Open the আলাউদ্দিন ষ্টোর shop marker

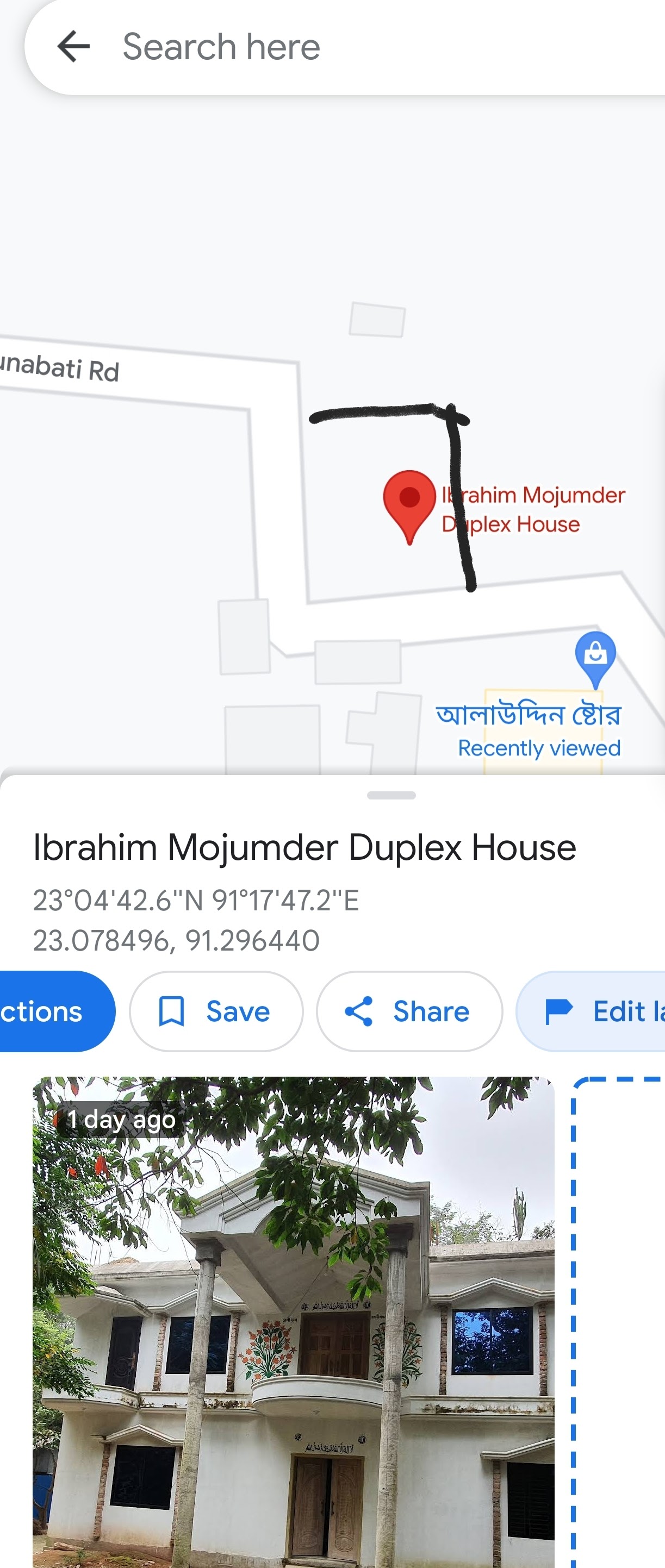click(x=595, y=660)
